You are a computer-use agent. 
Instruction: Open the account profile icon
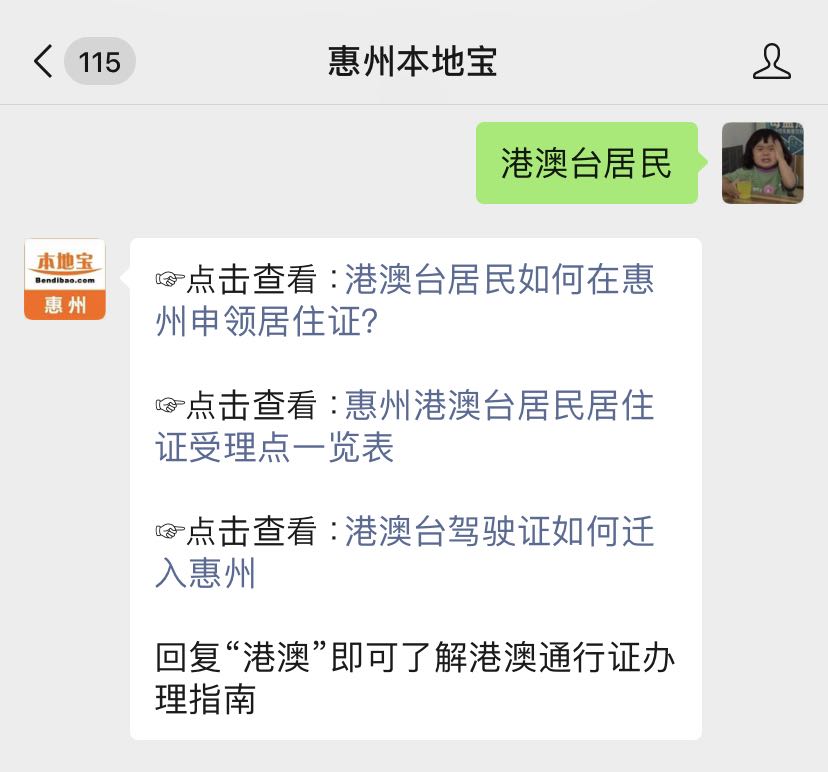click(771, 62)
